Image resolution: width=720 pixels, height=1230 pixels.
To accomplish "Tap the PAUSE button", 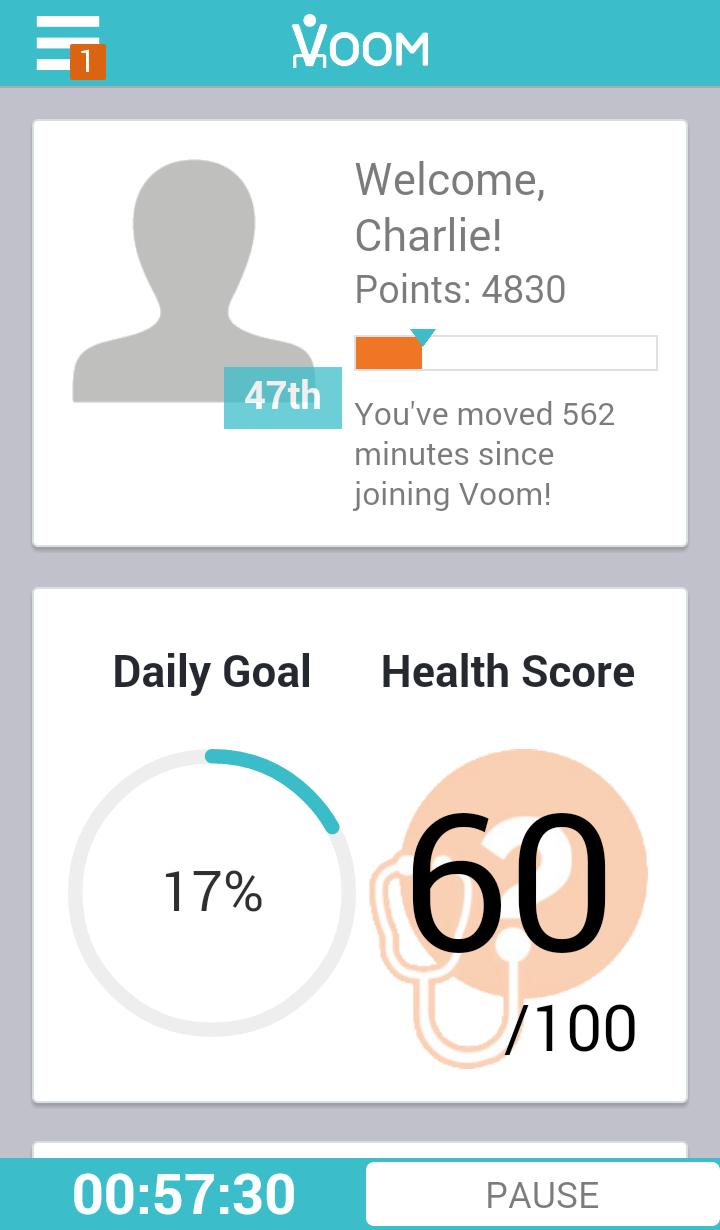I will 542,1194.
